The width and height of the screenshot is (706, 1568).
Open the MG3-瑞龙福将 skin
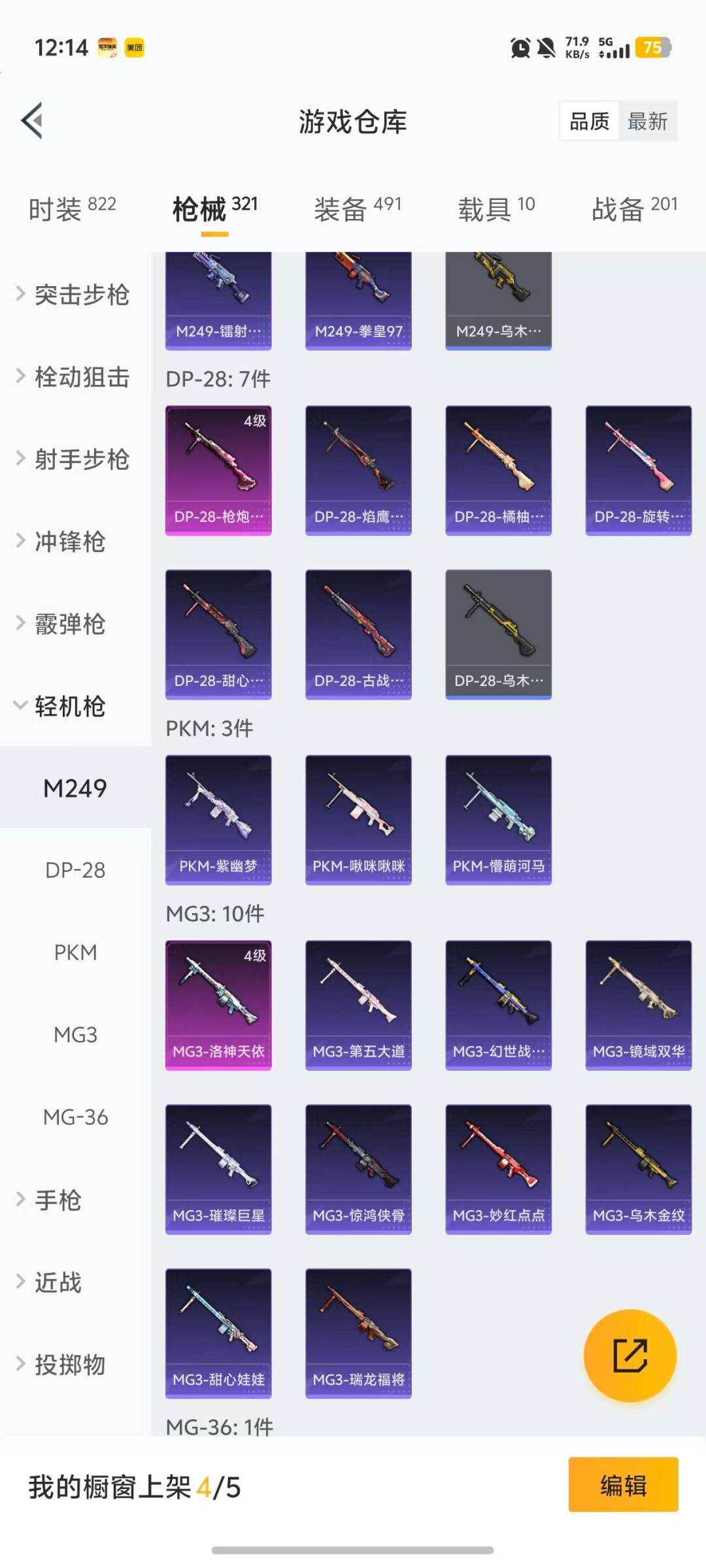coord(358,1333)
